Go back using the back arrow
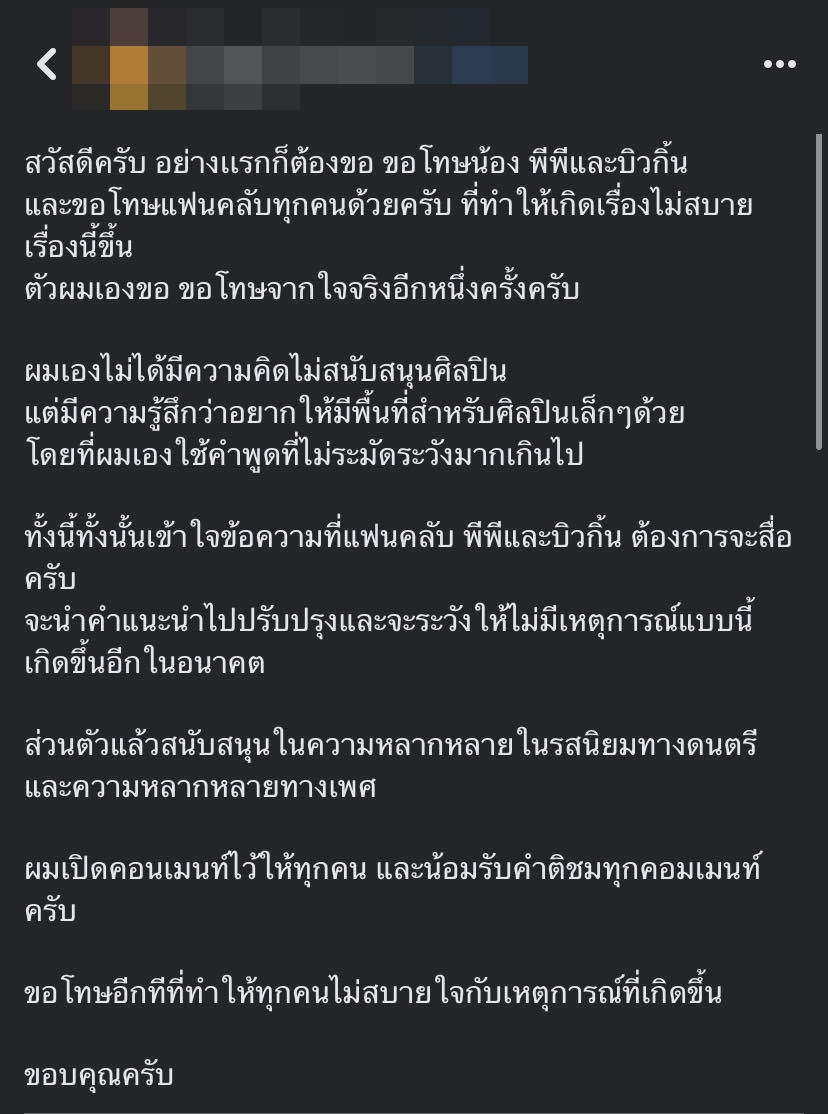The width and height of the screenshot is (828, 1114). (x=46, y=65)
